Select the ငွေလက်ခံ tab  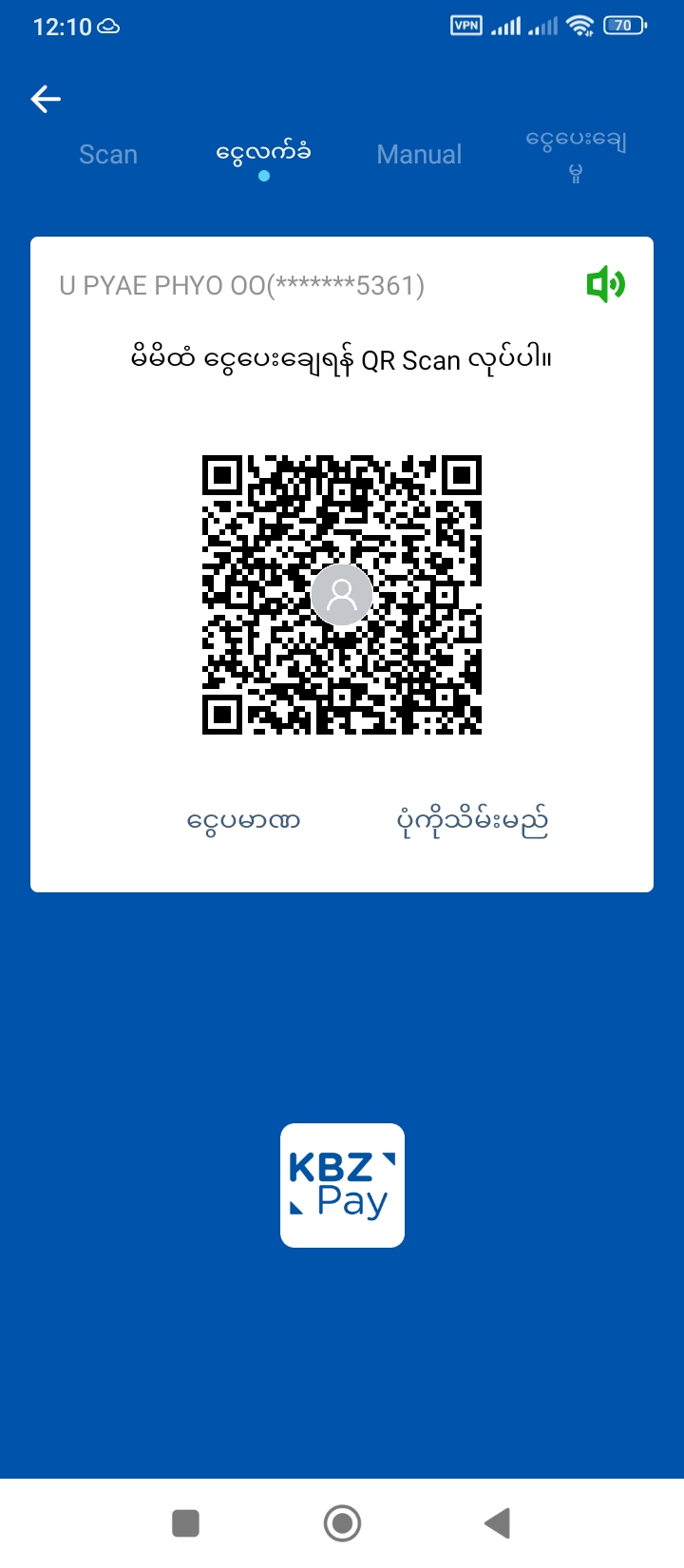click(x=263, y=154)
